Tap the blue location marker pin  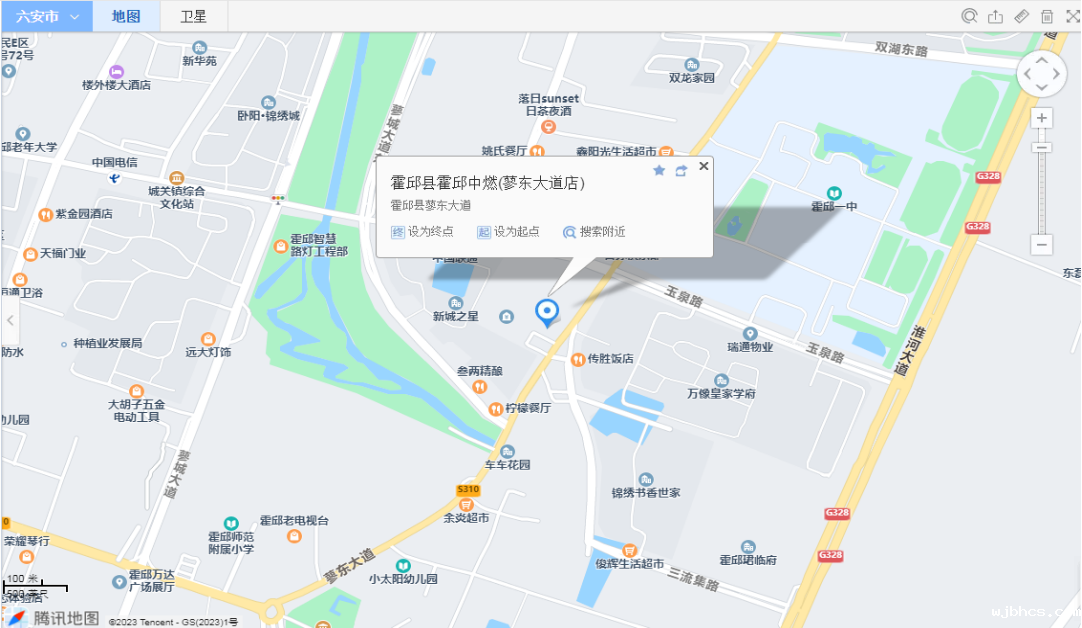[547, 311]
